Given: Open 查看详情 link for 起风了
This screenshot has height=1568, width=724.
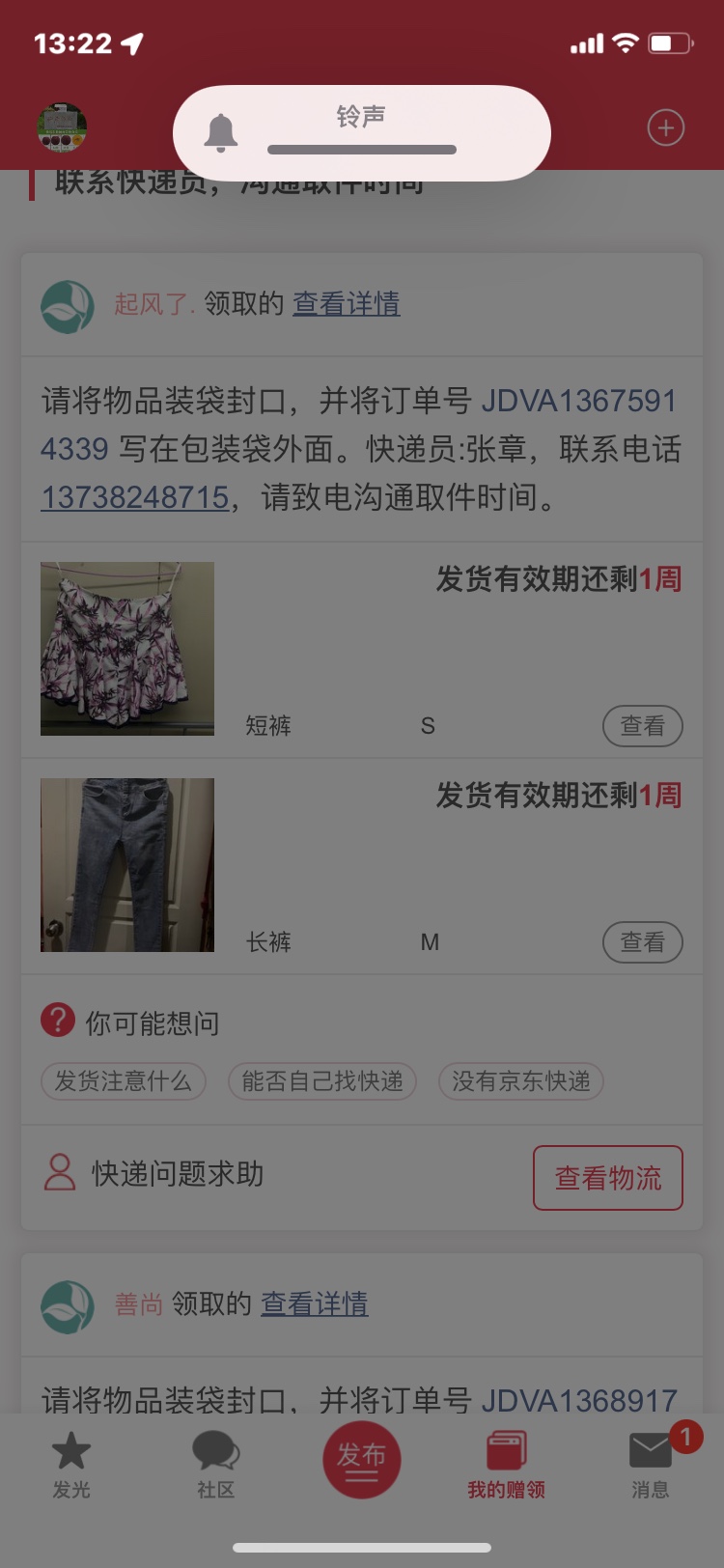Looking at the screenshot, I should pyautogui.click(x=346, y=303).
